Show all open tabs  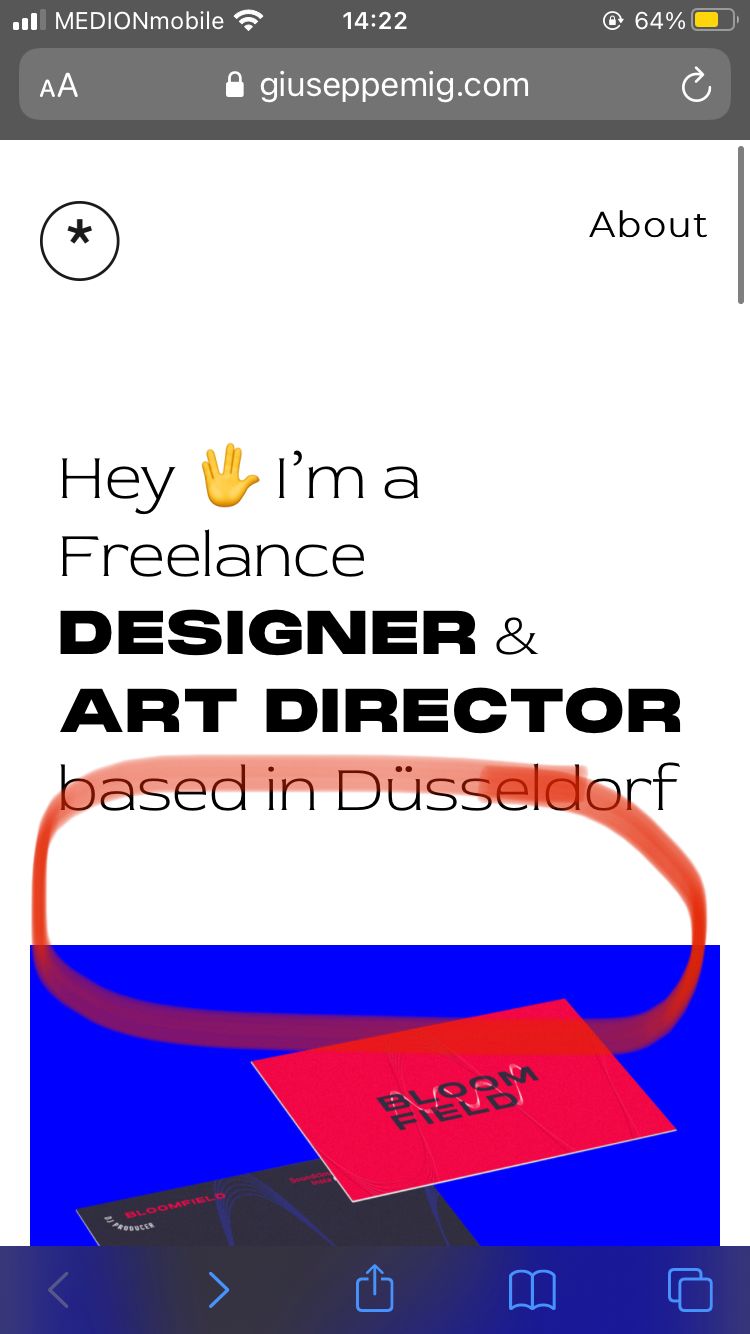(x=690, y=1290)
